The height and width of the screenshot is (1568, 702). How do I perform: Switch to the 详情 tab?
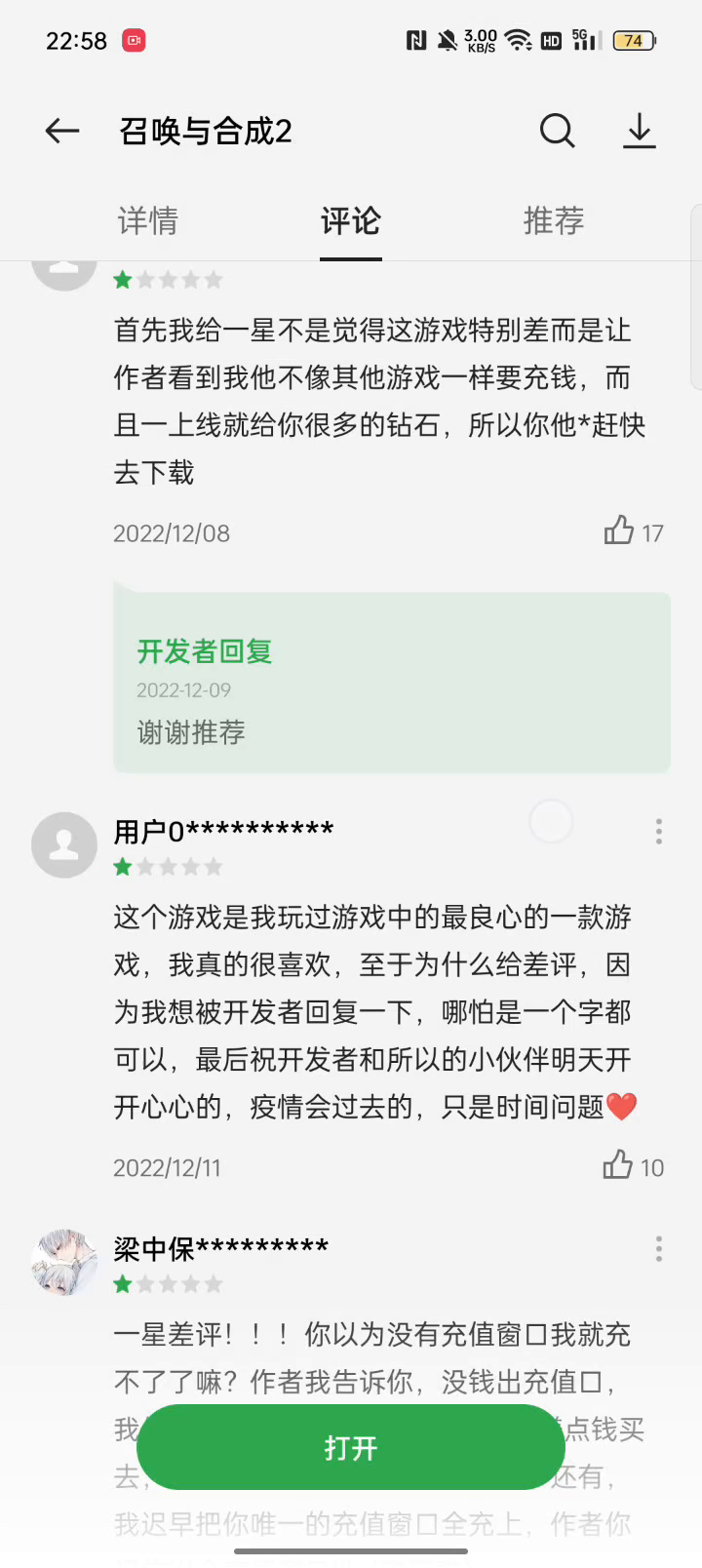coord(148,221)
